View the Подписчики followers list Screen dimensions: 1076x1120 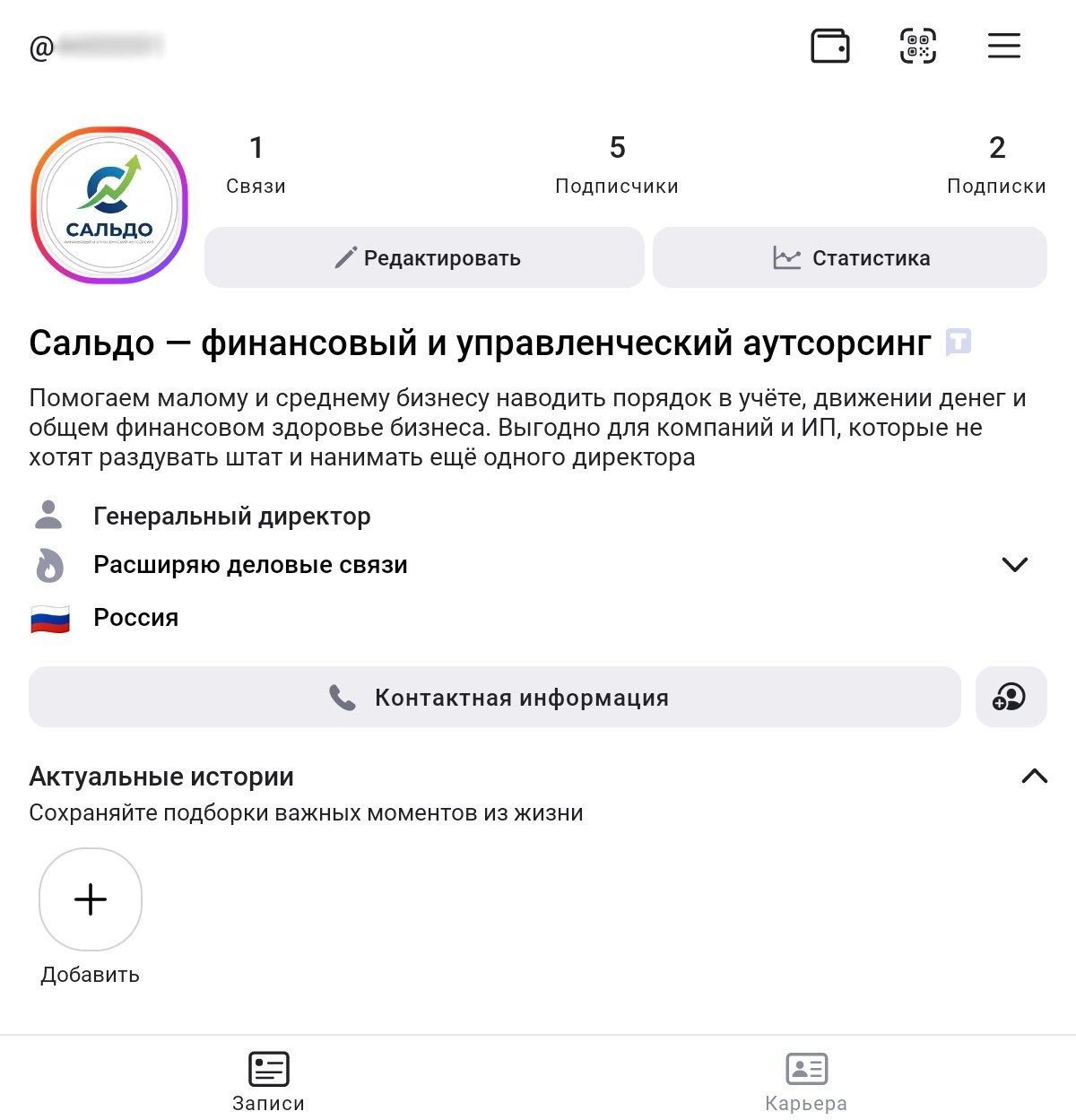coord(617,164)
